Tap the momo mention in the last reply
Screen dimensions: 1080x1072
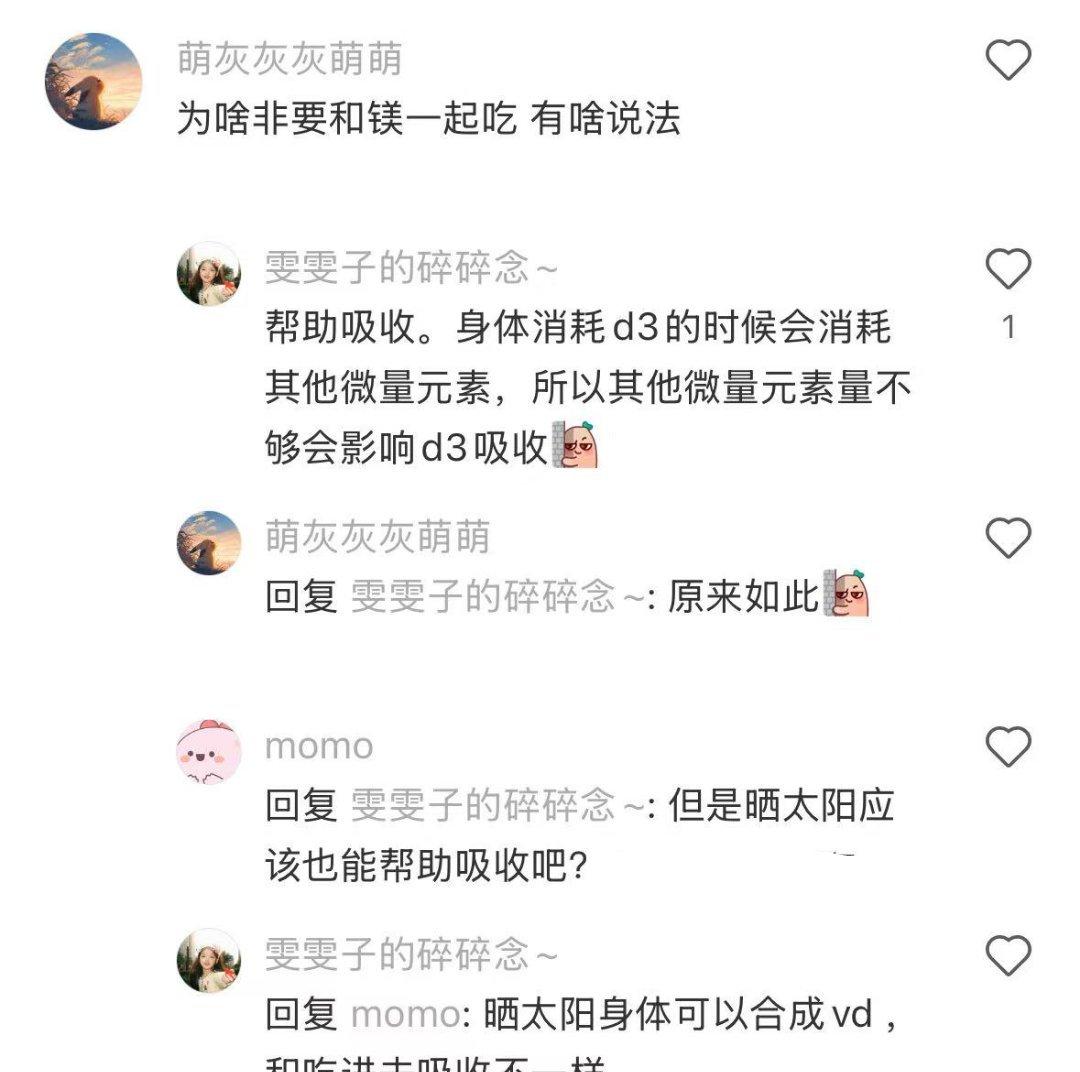pyautogui.click(x=405, y=1016)
